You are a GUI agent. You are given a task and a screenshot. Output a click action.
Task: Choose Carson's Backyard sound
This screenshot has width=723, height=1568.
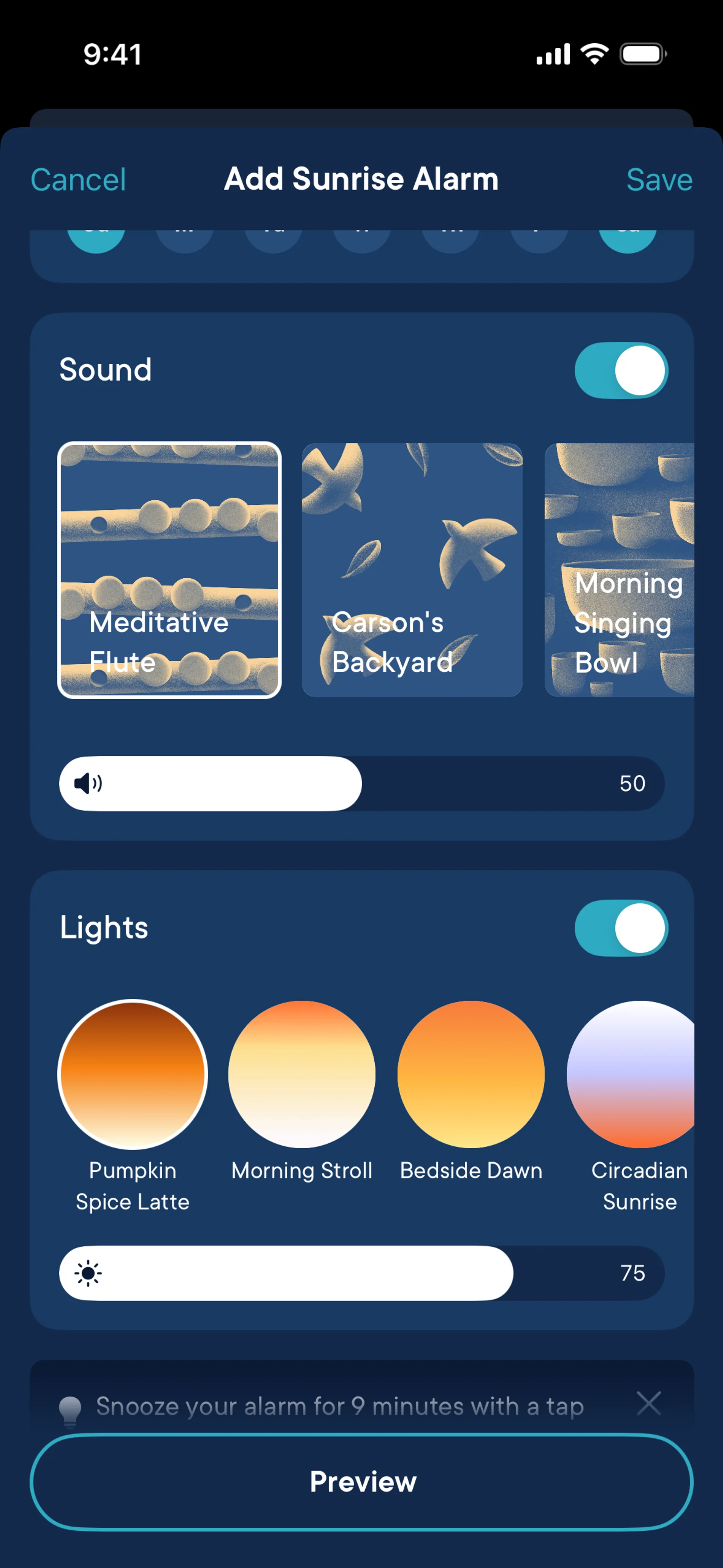coord(412,570)
